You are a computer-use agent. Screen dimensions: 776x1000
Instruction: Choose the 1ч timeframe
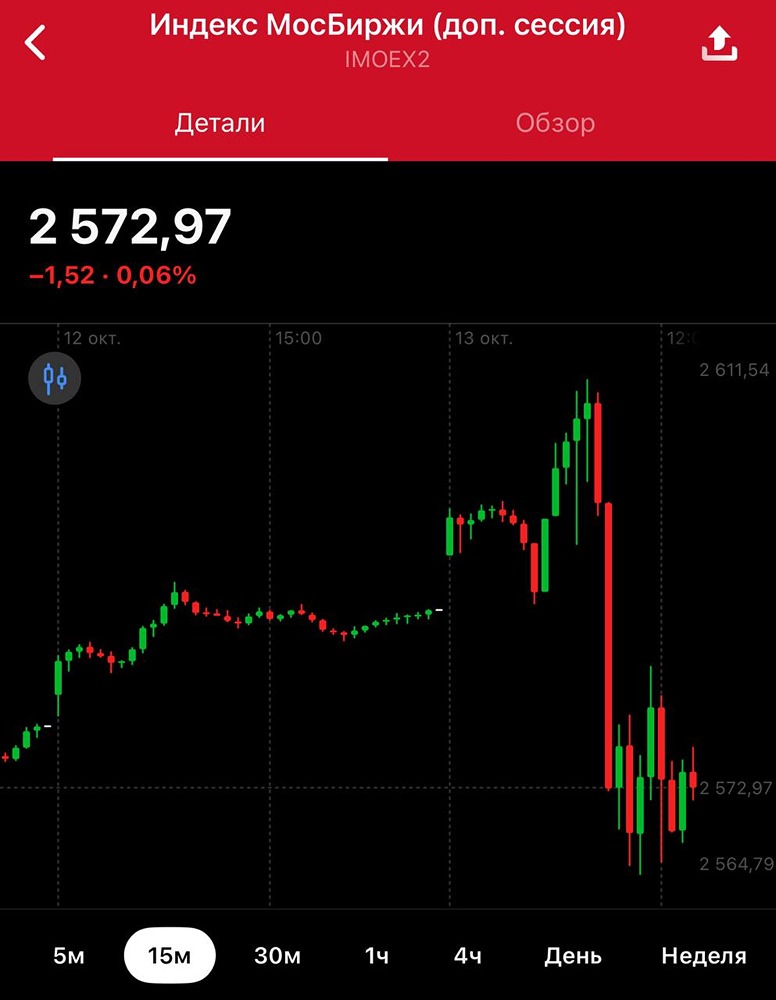[376, 956]
